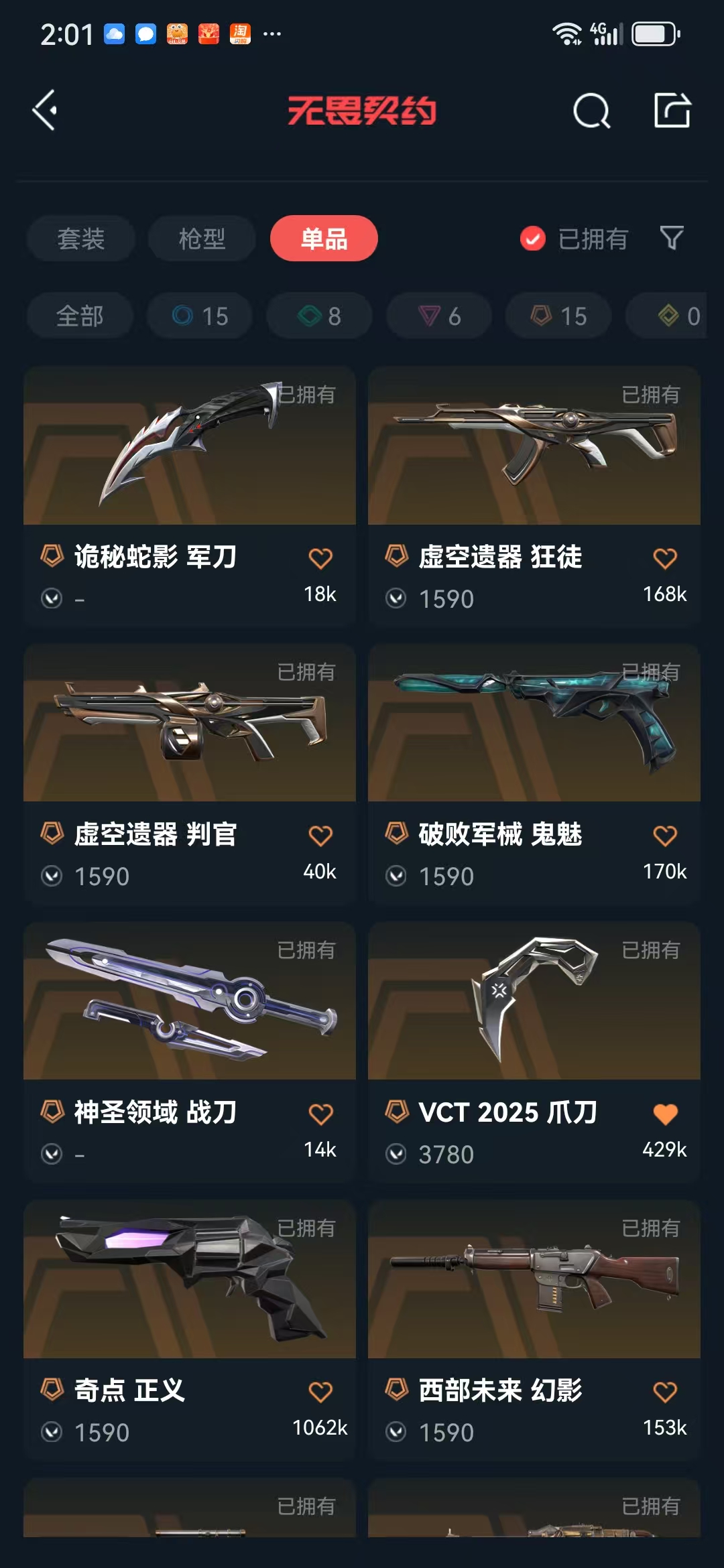The image size is (724, 1568).
Task: Select the 单品 tab
Action: [324, 239]
